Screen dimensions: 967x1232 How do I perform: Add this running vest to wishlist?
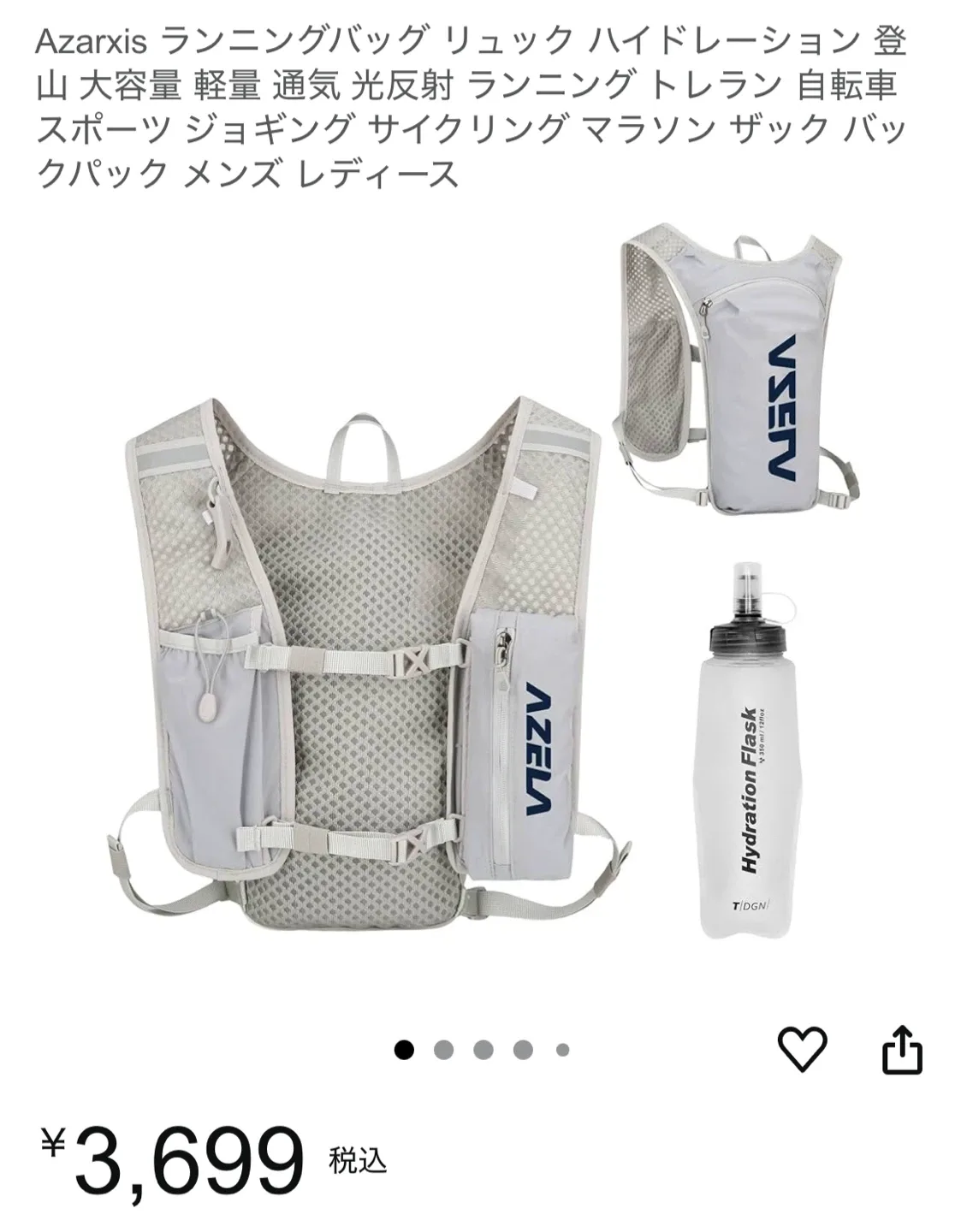(x=802, y=1049)
